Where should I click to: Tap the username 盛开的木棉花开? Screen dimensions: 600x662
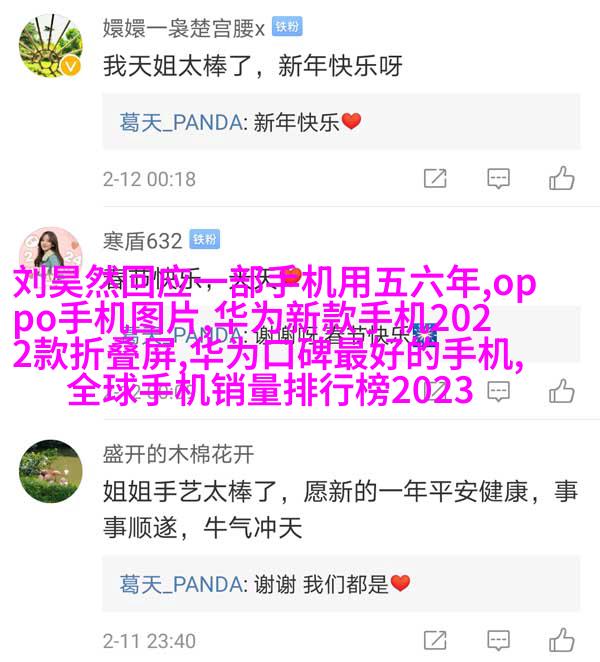coord(178,453)
